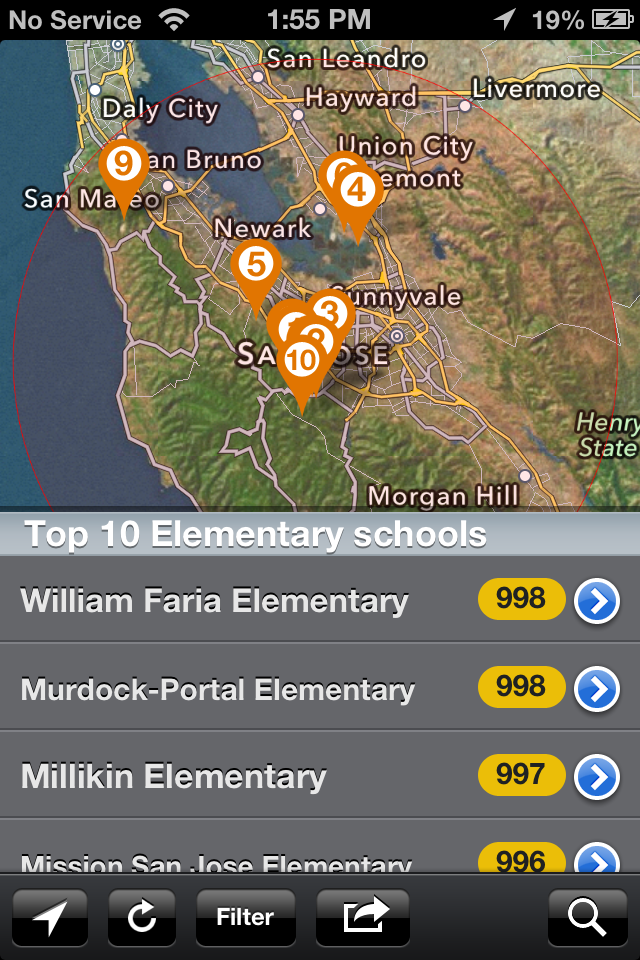Open the Filter options
640x960 pixels.
click(x=245, y=917)
